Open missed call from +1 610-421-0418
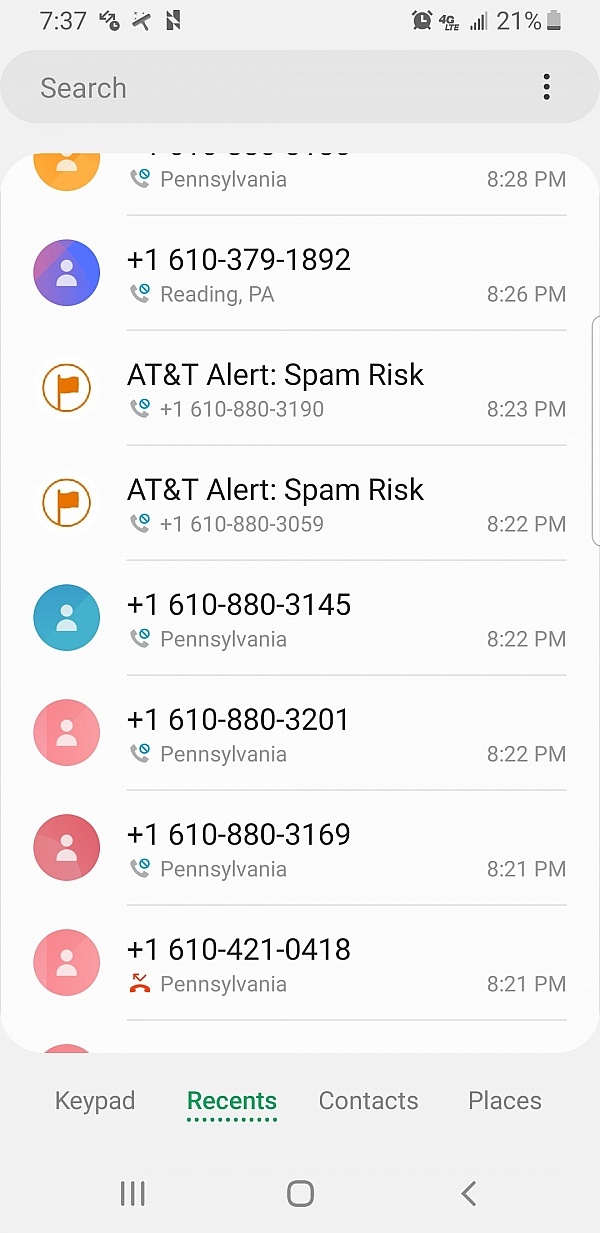The image size is (600, 1233). tap(300, 963)
